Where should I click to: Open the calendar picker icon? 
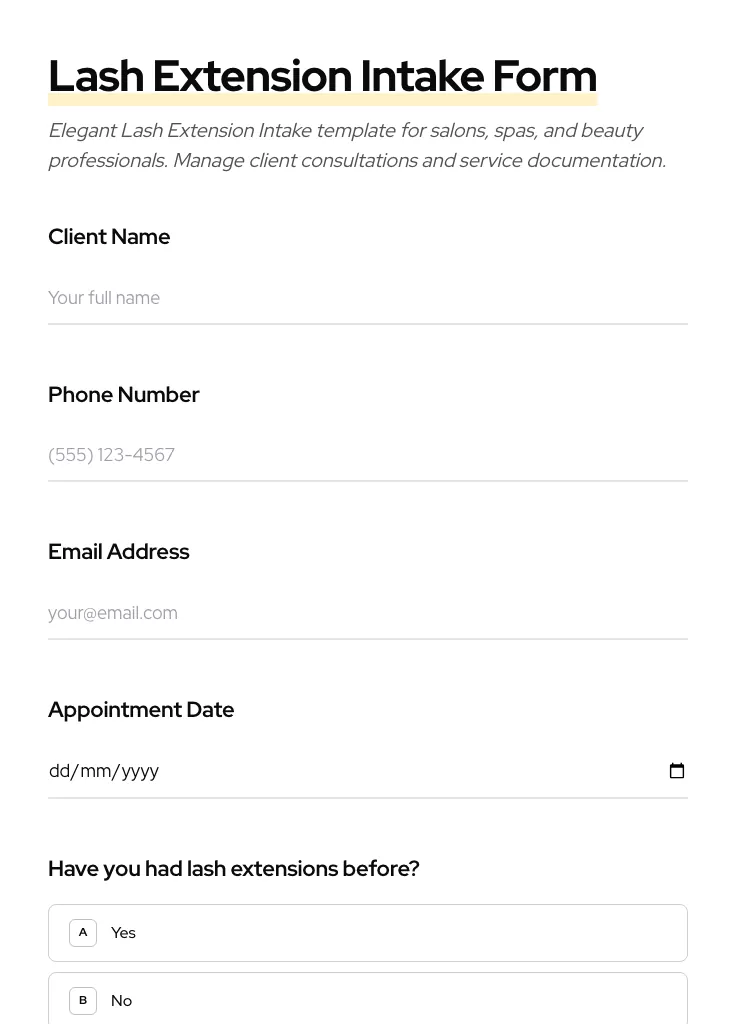click(677, 771)
